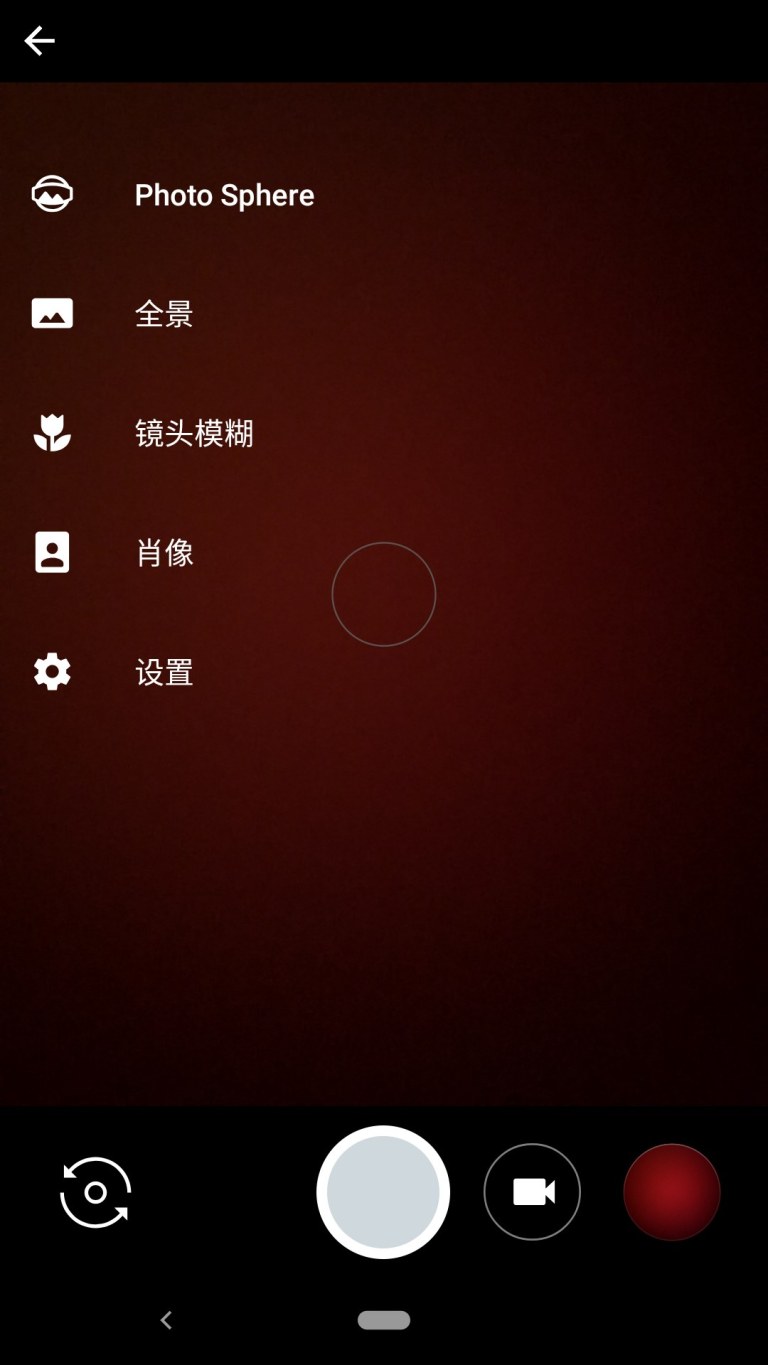Switch to video recording mode
768x1365 pixels.
tap(532, 1192)
